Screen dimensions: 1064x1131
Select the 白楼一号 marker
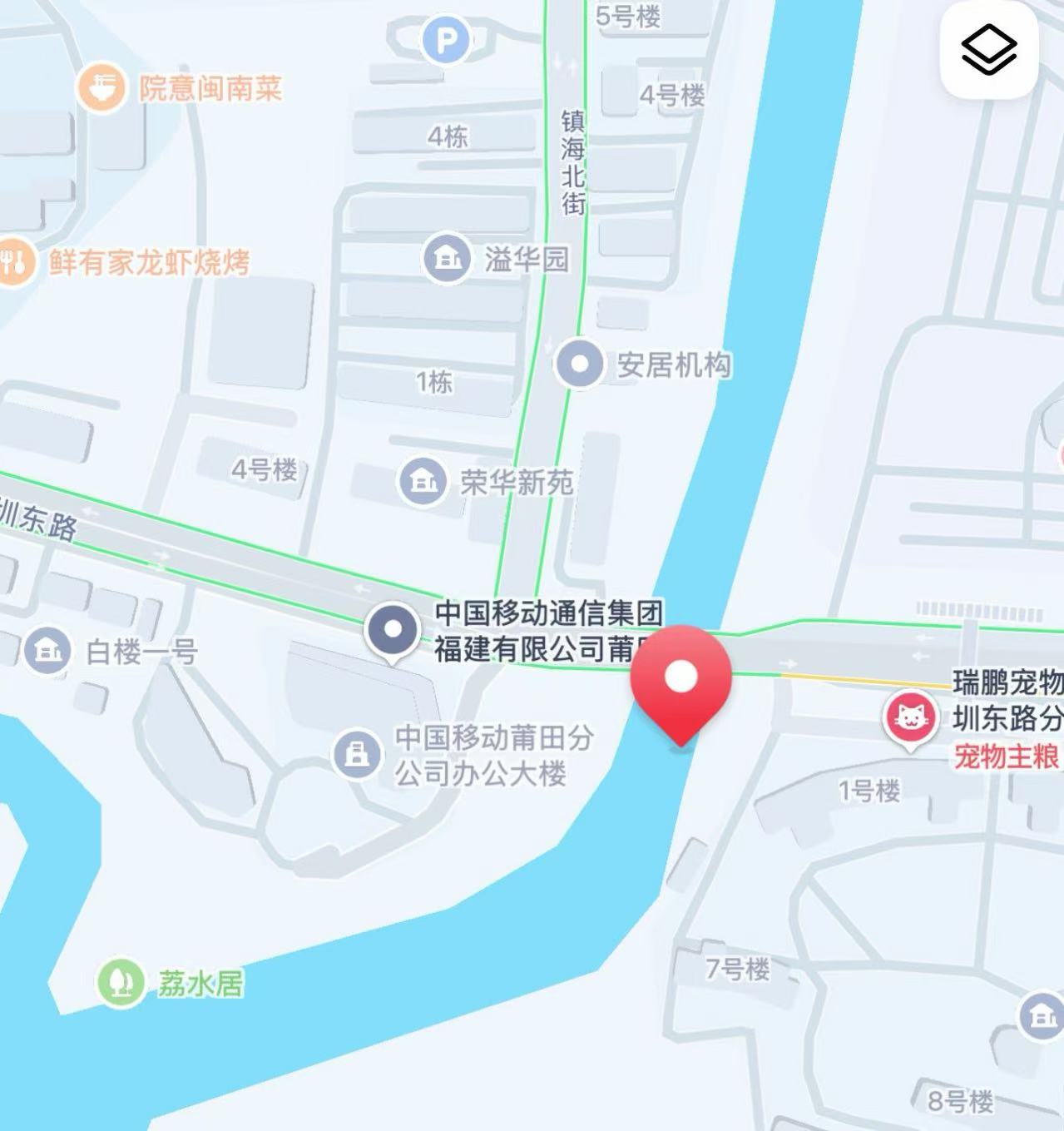click(47, 650)
